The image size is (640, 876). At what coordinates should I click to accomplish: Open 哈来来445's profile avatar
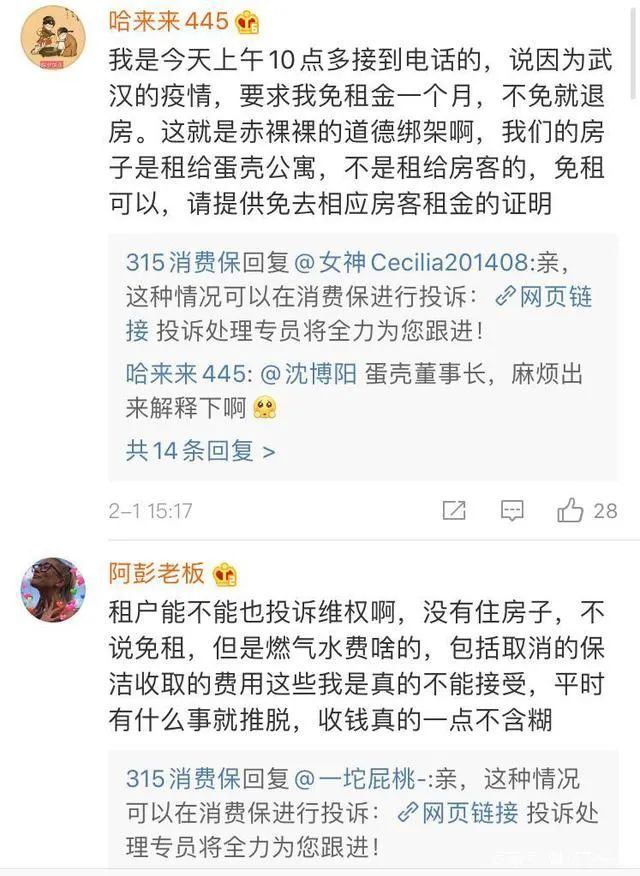pos(53,37)
